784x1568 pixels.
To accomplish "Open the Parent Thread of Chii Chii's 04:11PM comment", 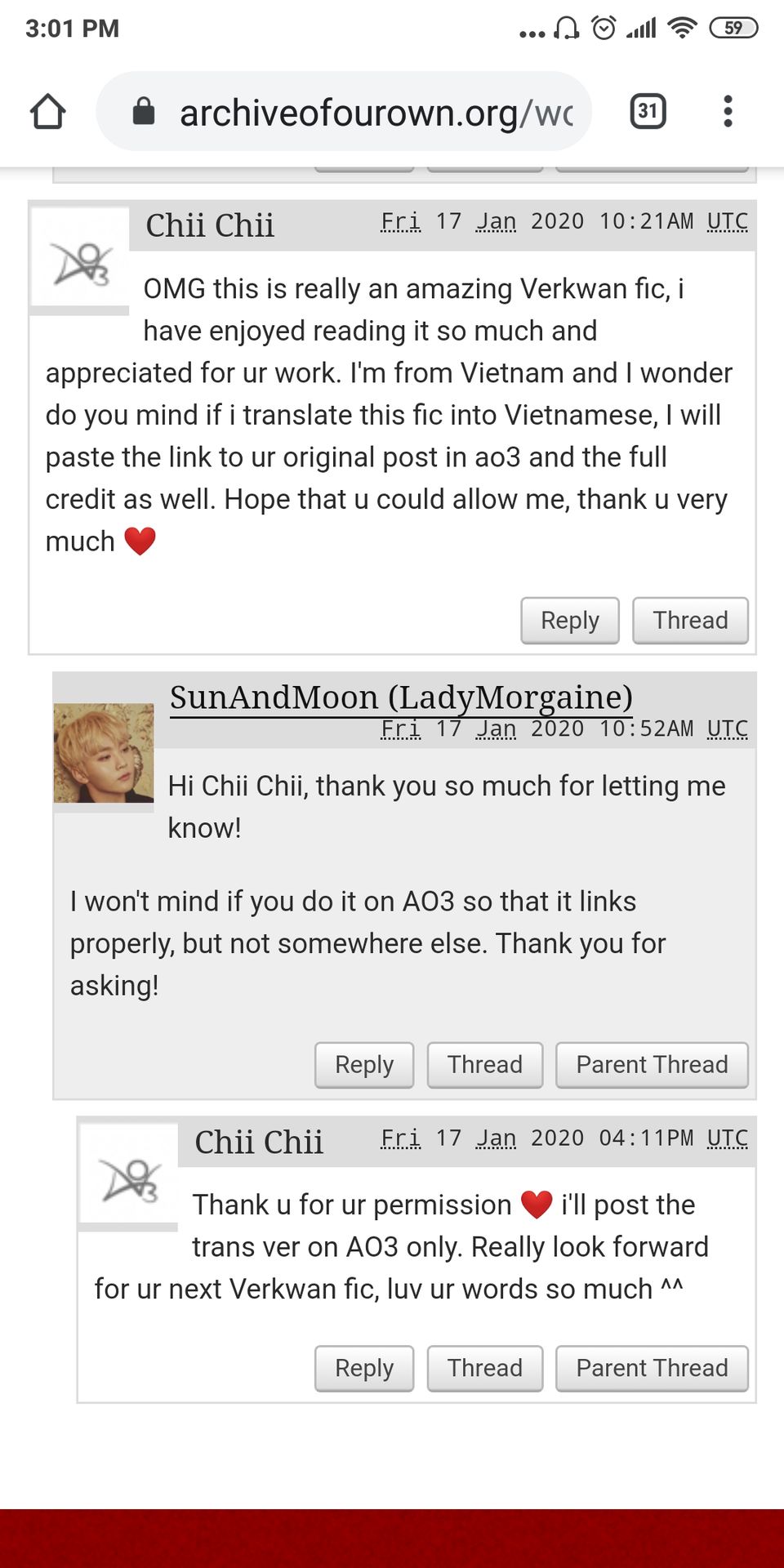I will [x=652, y=1369].
